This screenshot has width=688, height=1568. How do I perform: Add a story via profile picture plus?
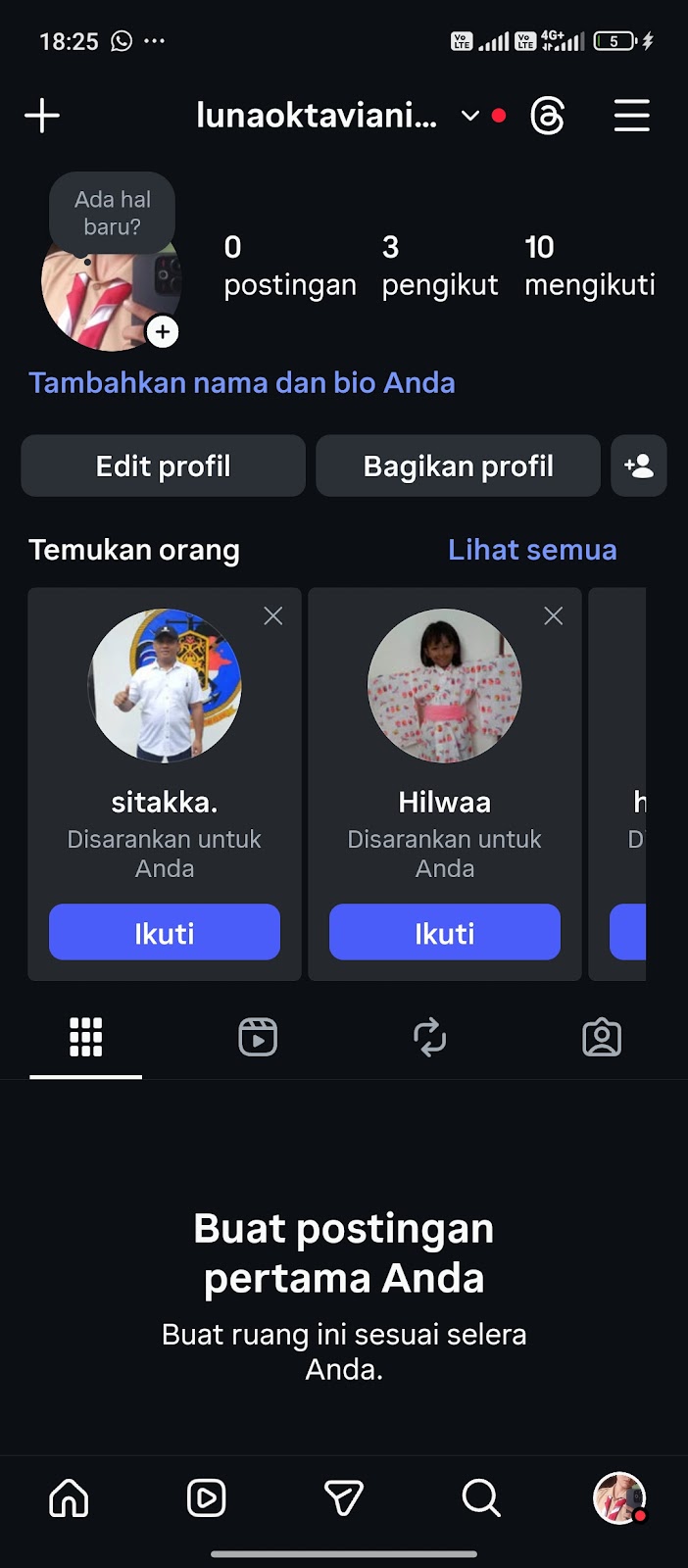click(x=163, y=332)
